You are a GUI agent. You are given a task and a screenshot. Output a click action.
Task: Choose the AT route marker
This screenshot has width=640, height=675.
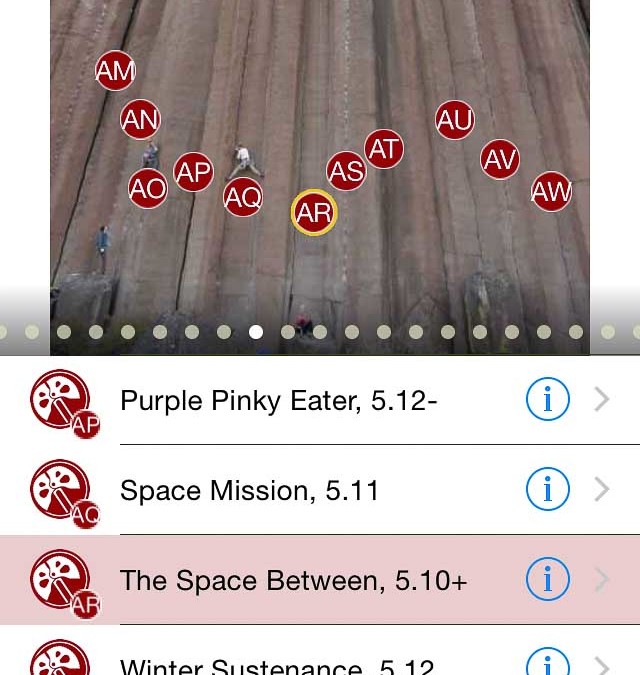[384, 150]
